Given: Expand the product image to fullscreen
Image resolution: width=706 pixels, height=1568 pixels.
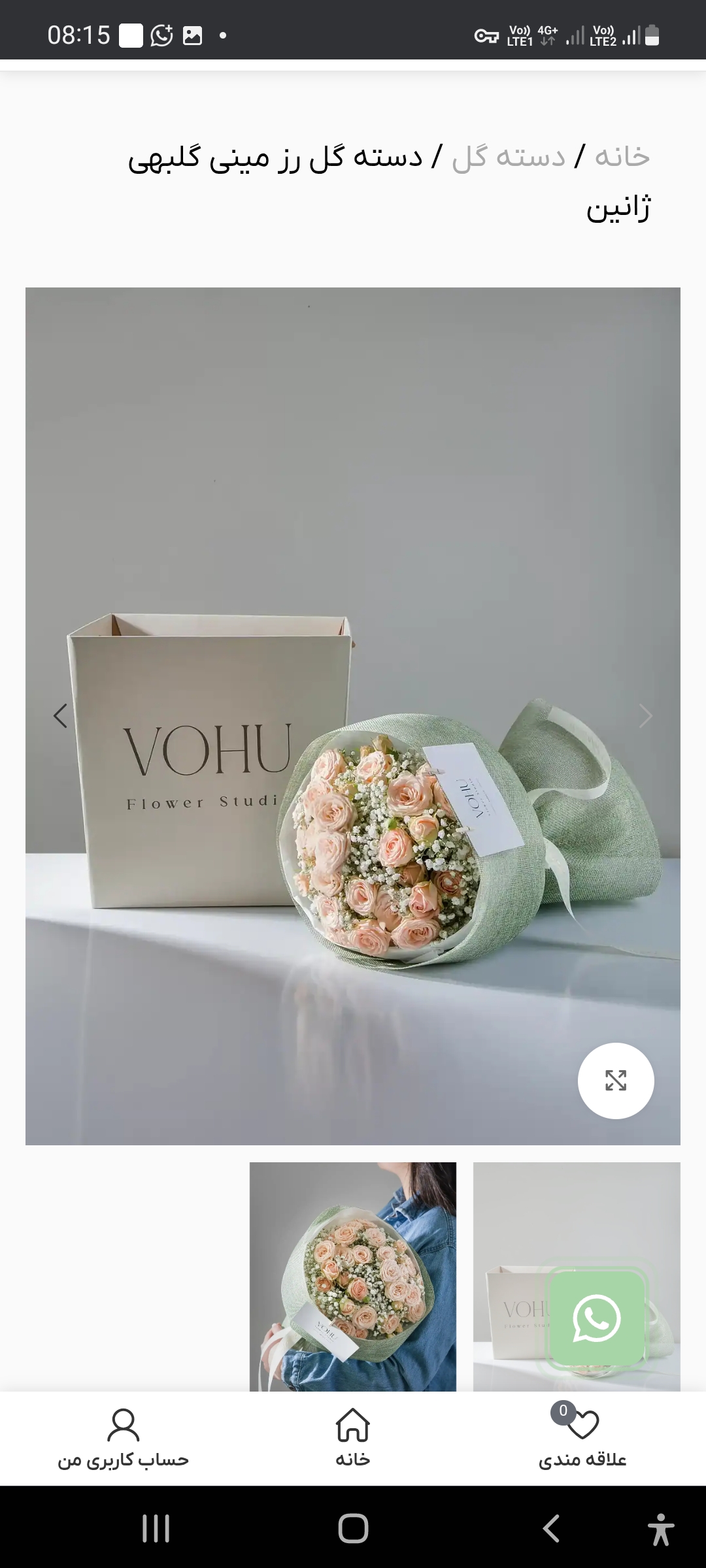Looking at the screenshot, I should point(616,1081).
